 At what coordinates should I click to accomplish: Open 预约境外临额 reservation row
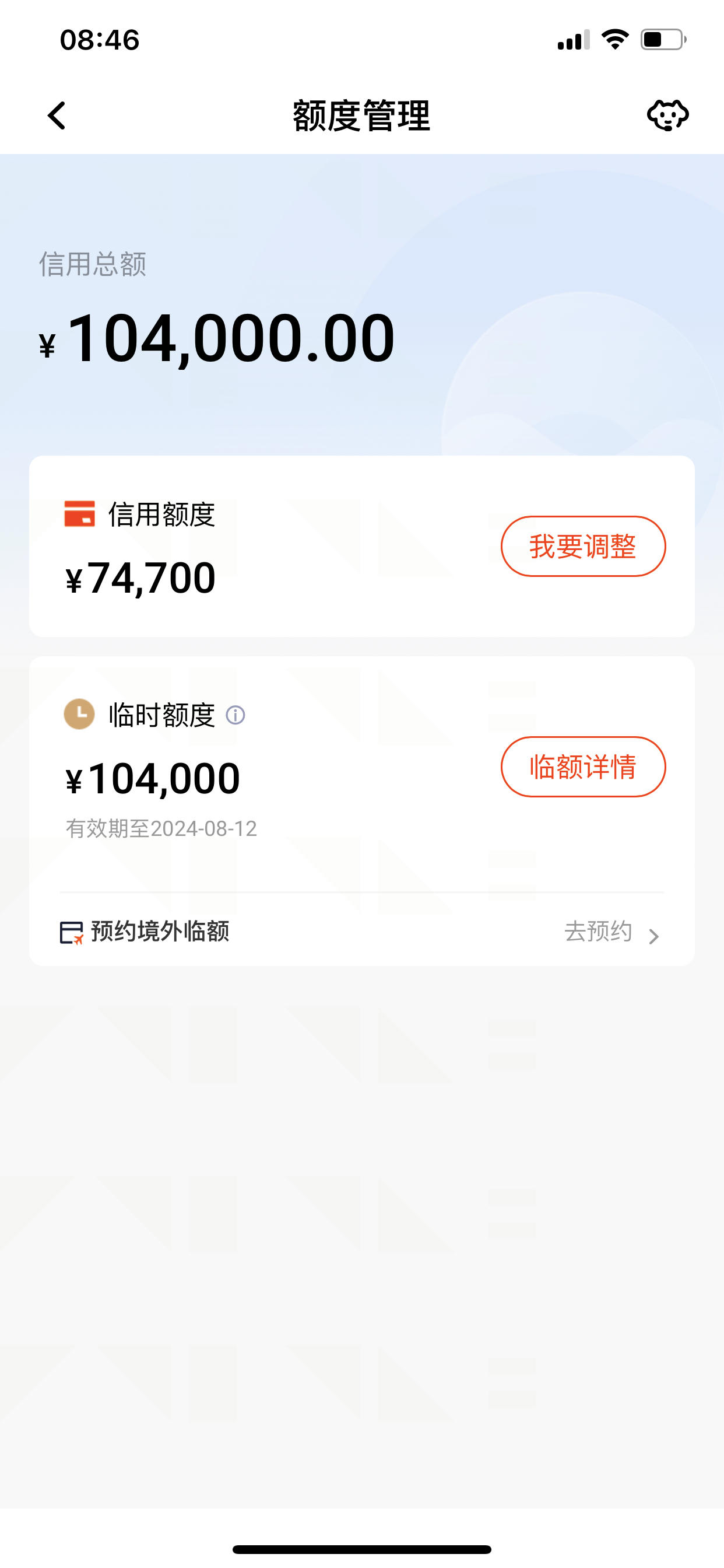point(362,932)
